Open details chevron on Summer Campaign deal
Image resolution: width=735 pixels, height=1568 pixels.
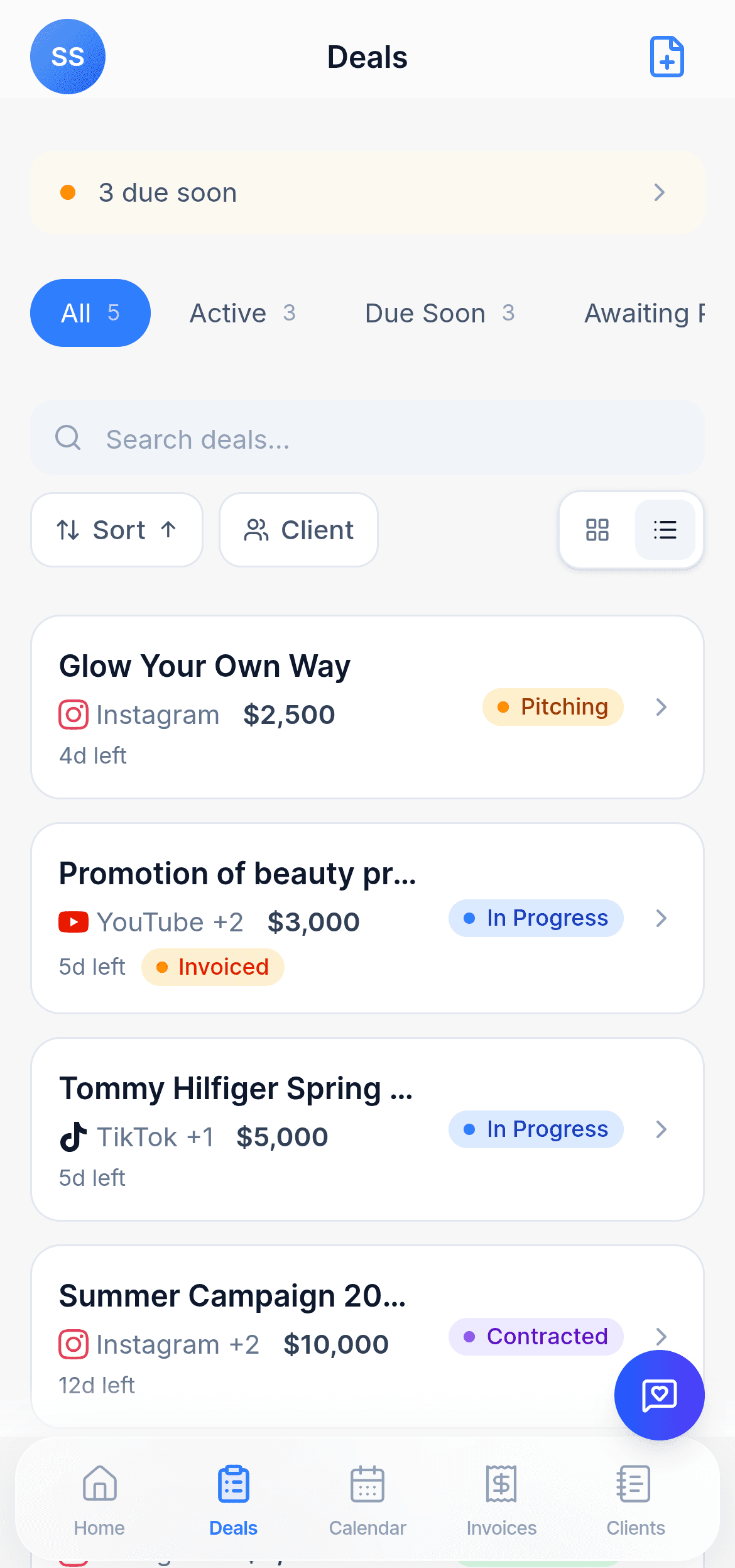pyautogui.click(x=661, y=1337)
